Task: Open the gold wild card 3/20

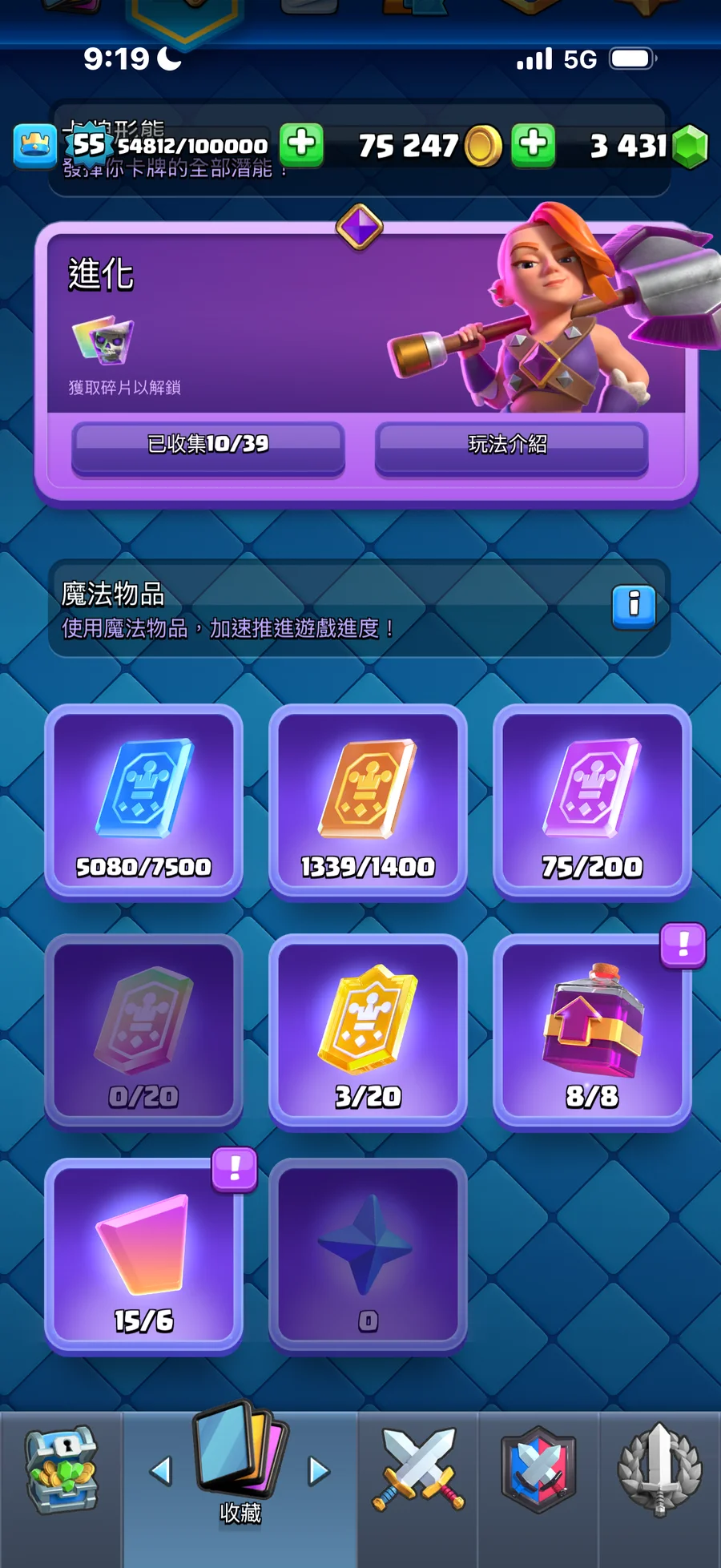Action: pos(368,1031)
